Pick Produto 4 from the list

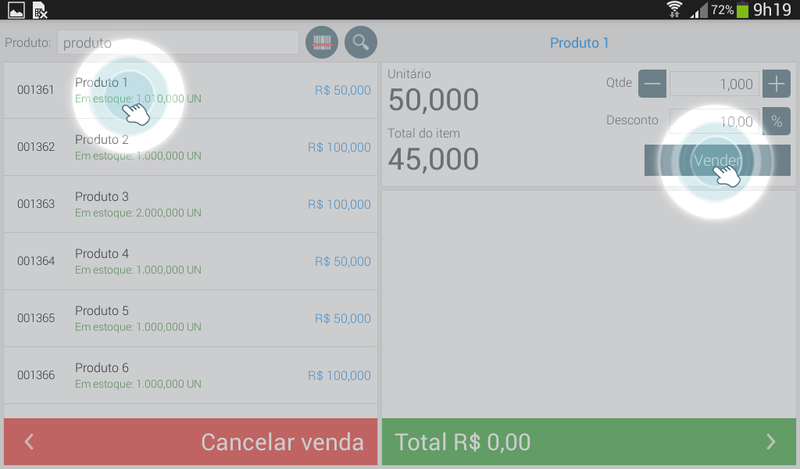tap(190, 261)
